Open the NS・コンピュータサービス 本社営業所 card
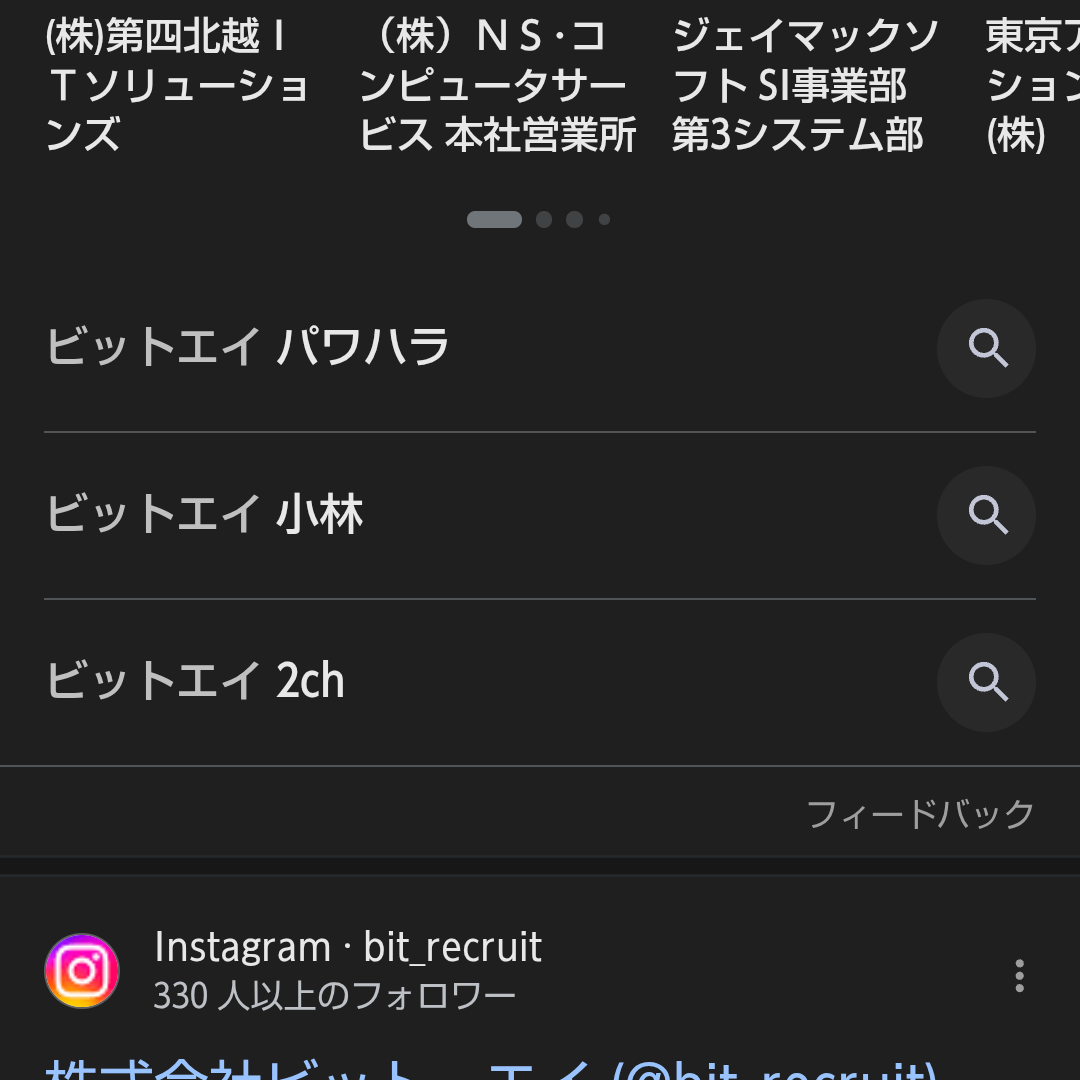1080x1080 pixels. pos(497,87)
